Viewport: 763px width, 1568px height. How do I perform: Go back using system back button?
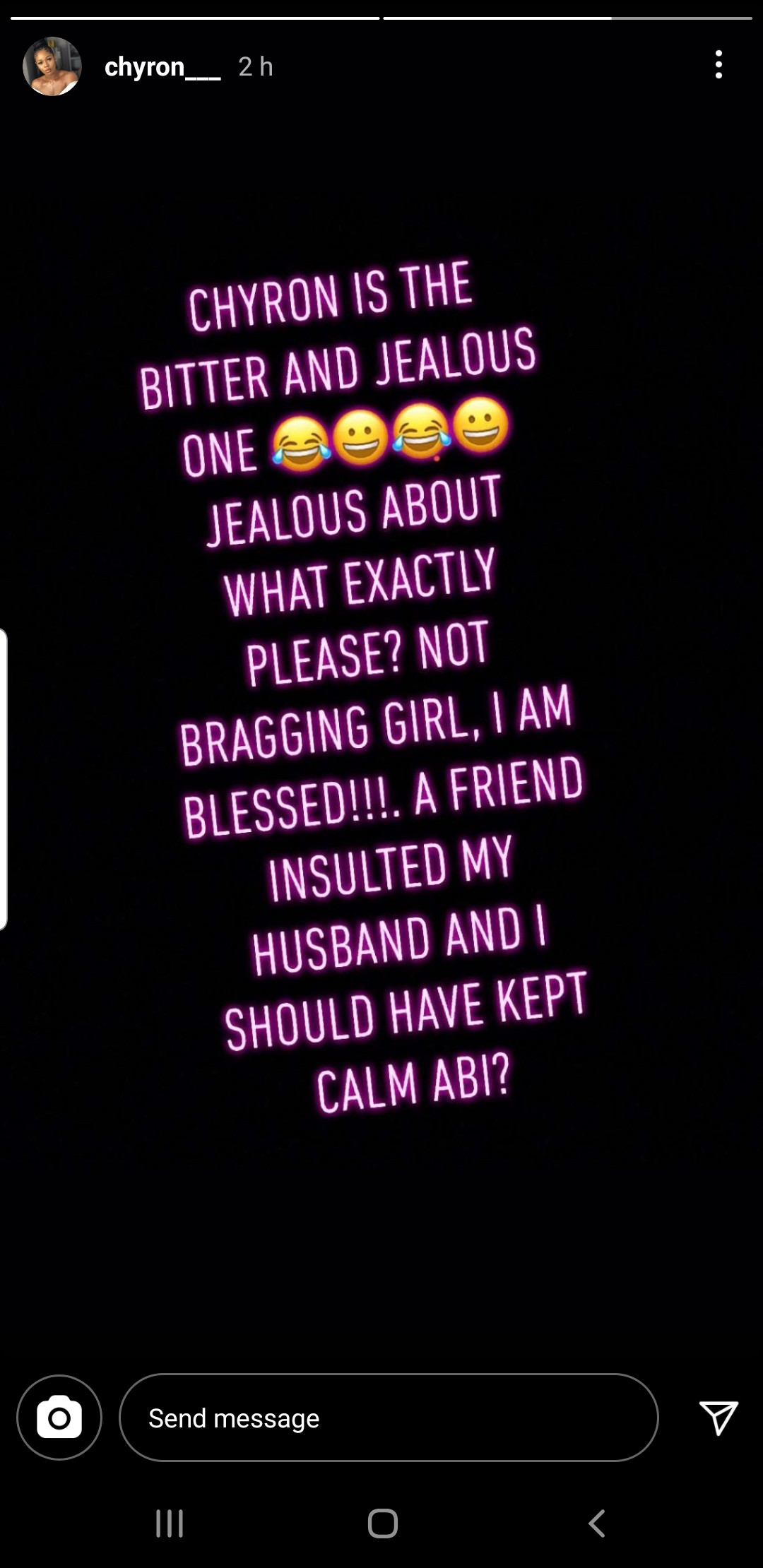597,1524
